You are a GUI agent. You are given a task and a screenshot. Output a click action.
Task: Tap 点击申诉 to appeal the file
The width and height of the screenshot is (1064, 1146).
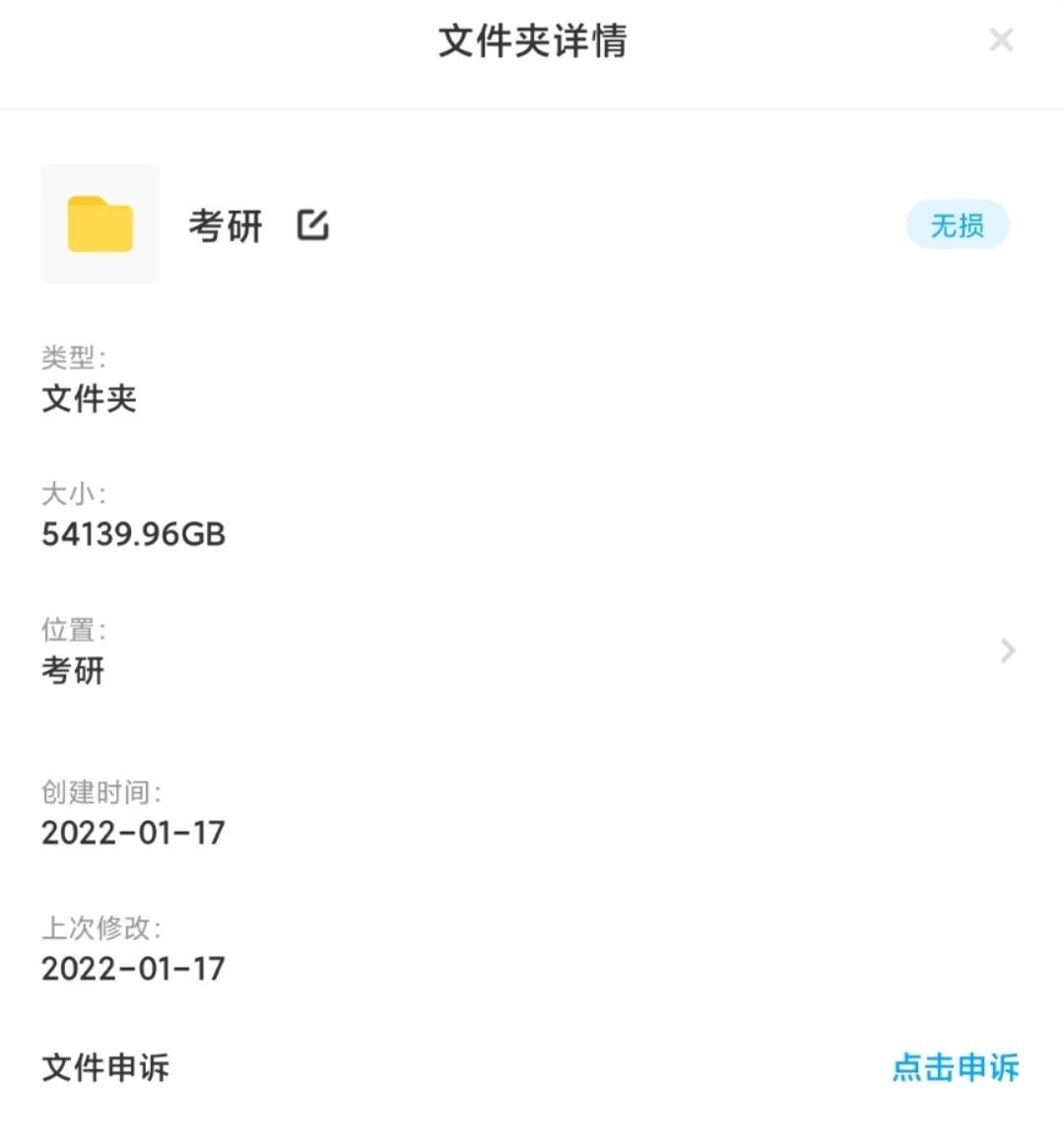tap(955, 1067)
